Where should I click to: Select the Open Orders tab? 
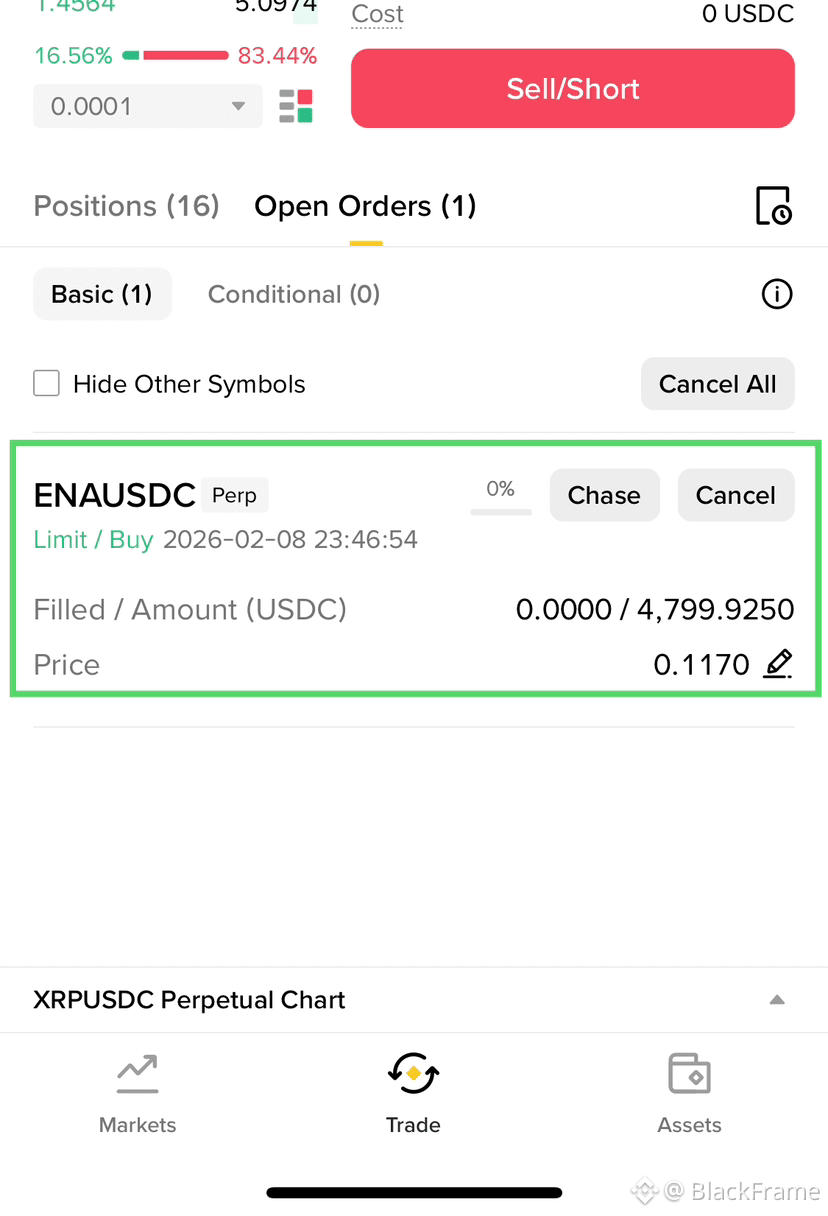[x=365, y=206]
